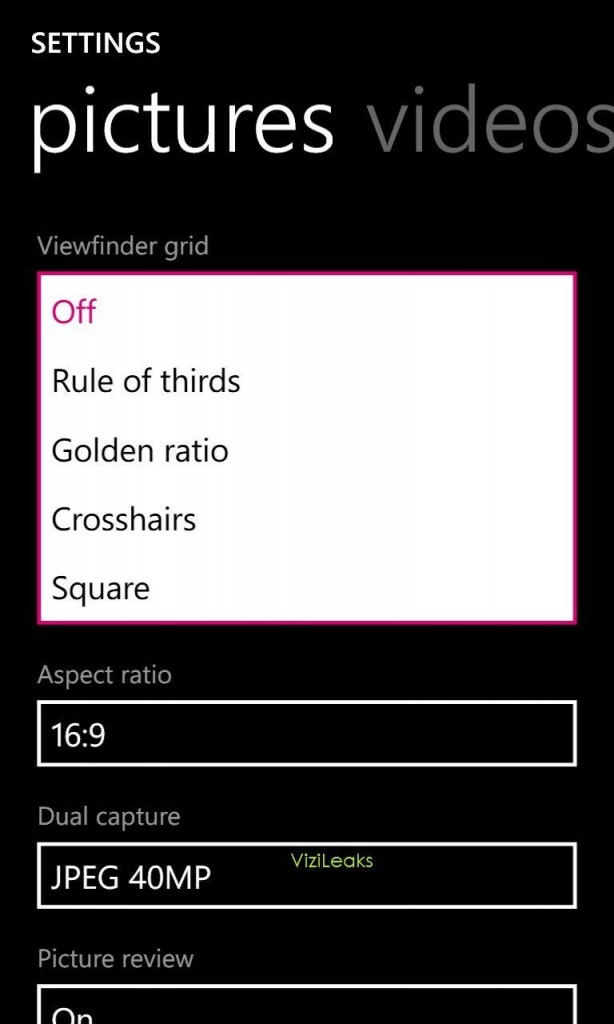This screenshot has height=1024, width=614.
Task: Choose the Square grid option
Action: coord(306,588)
